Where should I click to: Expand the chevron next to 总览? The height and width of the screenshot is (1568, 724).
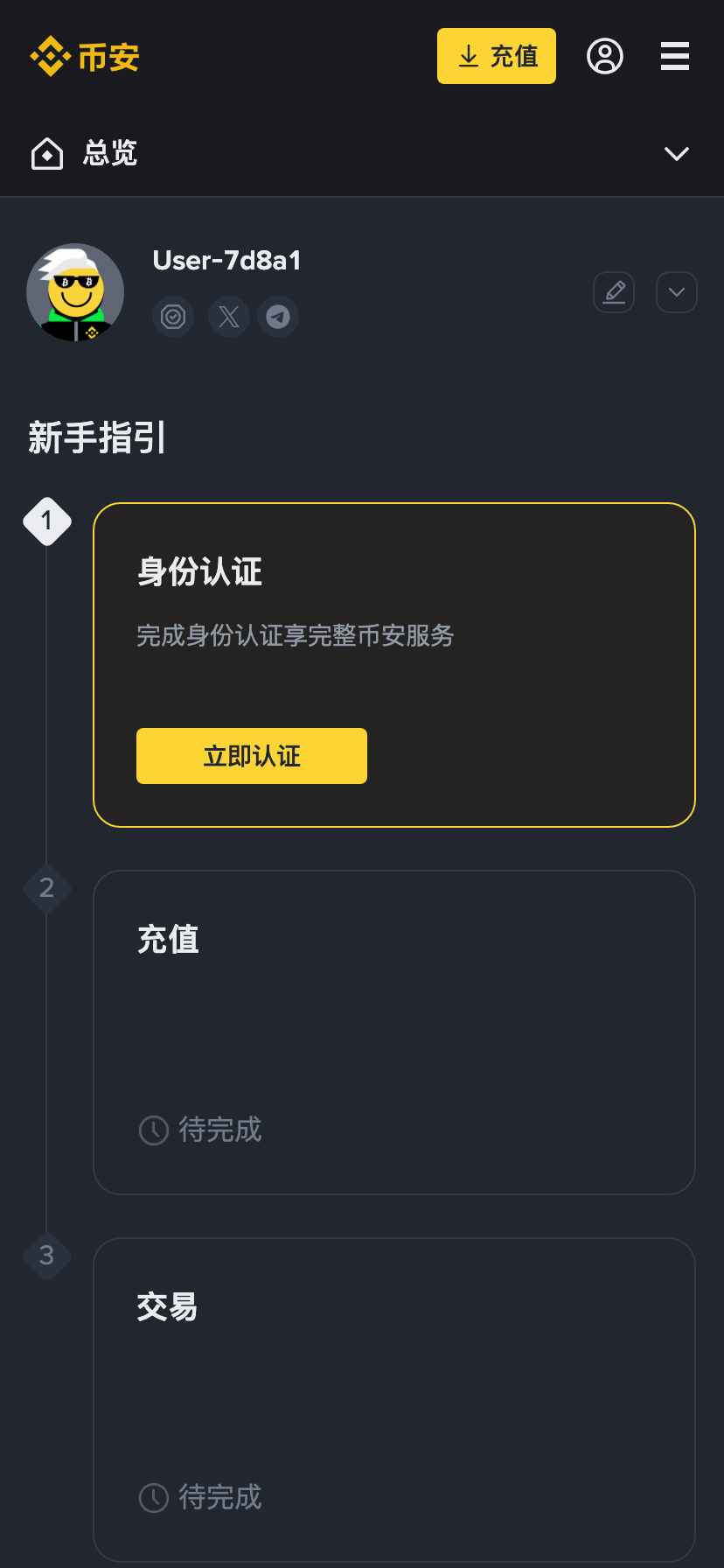(x=676, y=153)
